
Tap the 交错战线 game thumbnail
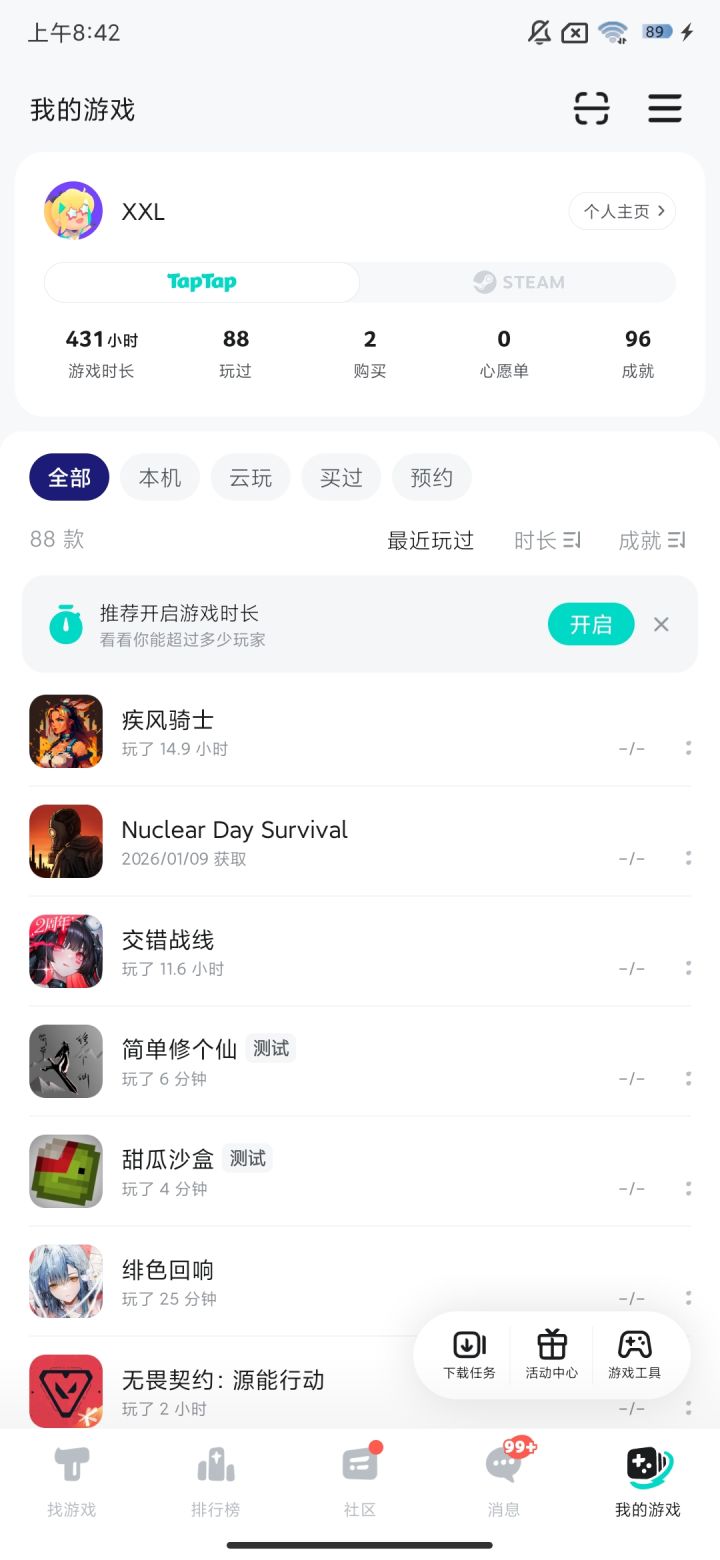click(x=66, y=951)
